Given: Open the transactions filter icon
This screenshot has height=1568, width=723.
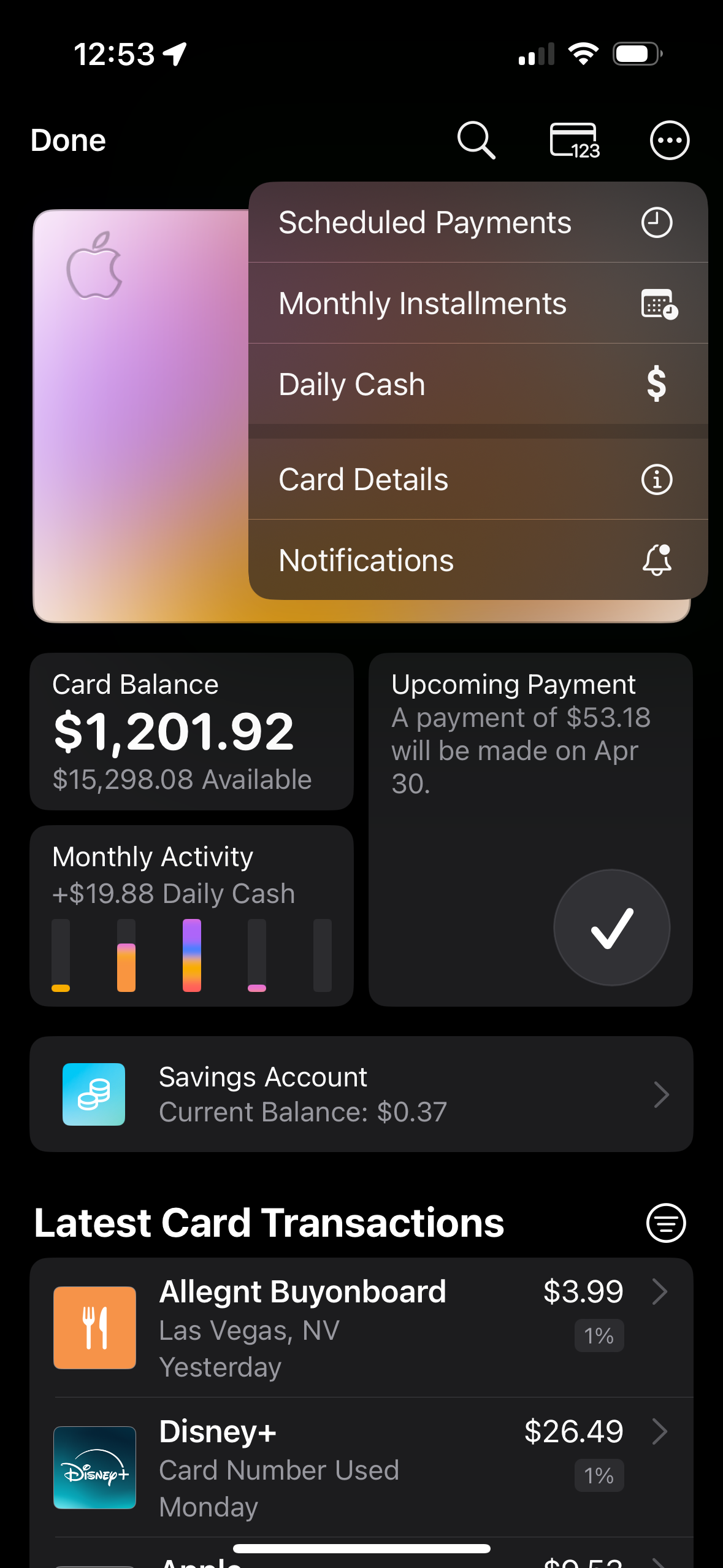Looking at the screenshot, I should tap(665, 1223).
